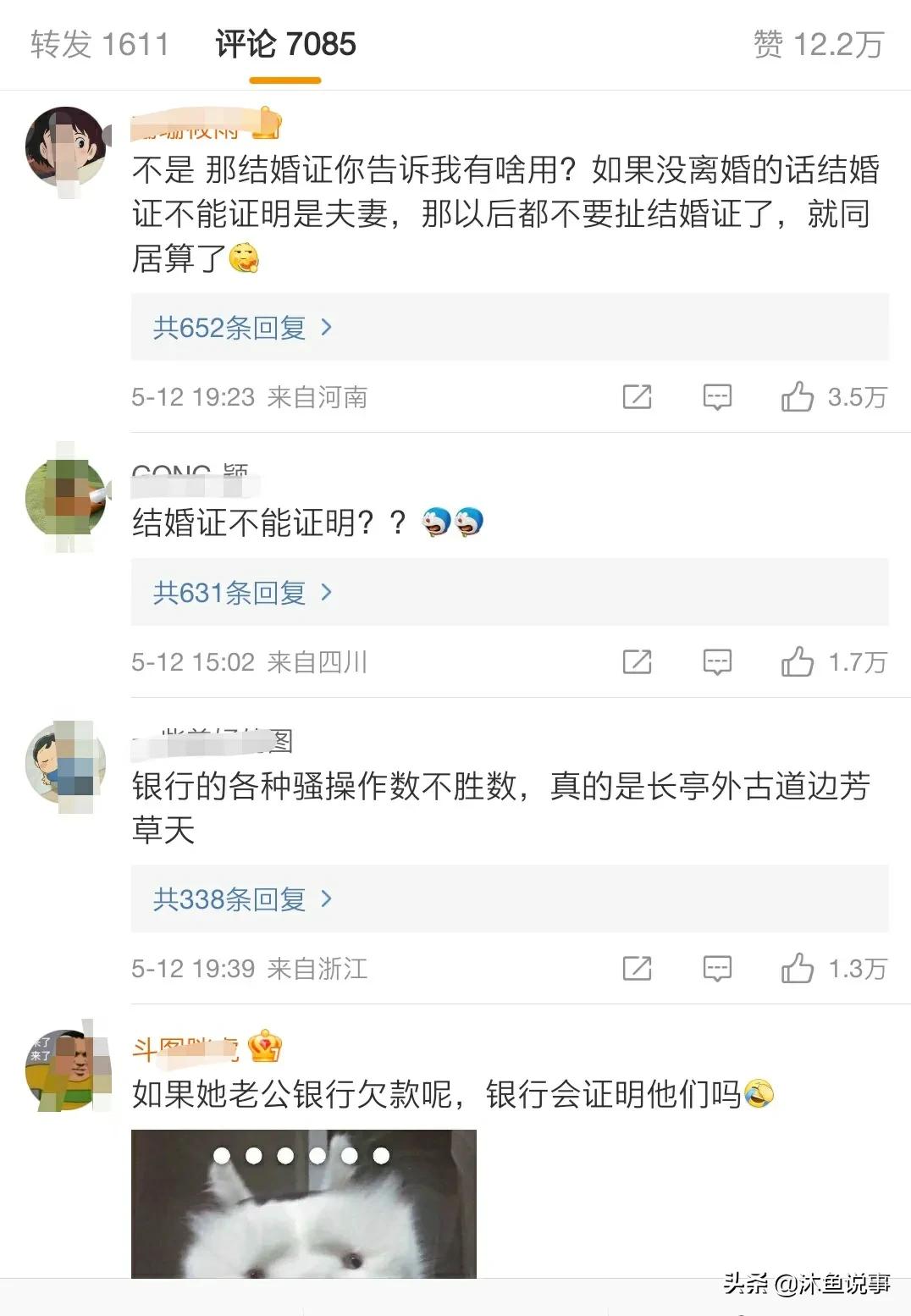Click the forward icon on the third comment
This screenshot has height=1316, width=911.
(637, 968)
